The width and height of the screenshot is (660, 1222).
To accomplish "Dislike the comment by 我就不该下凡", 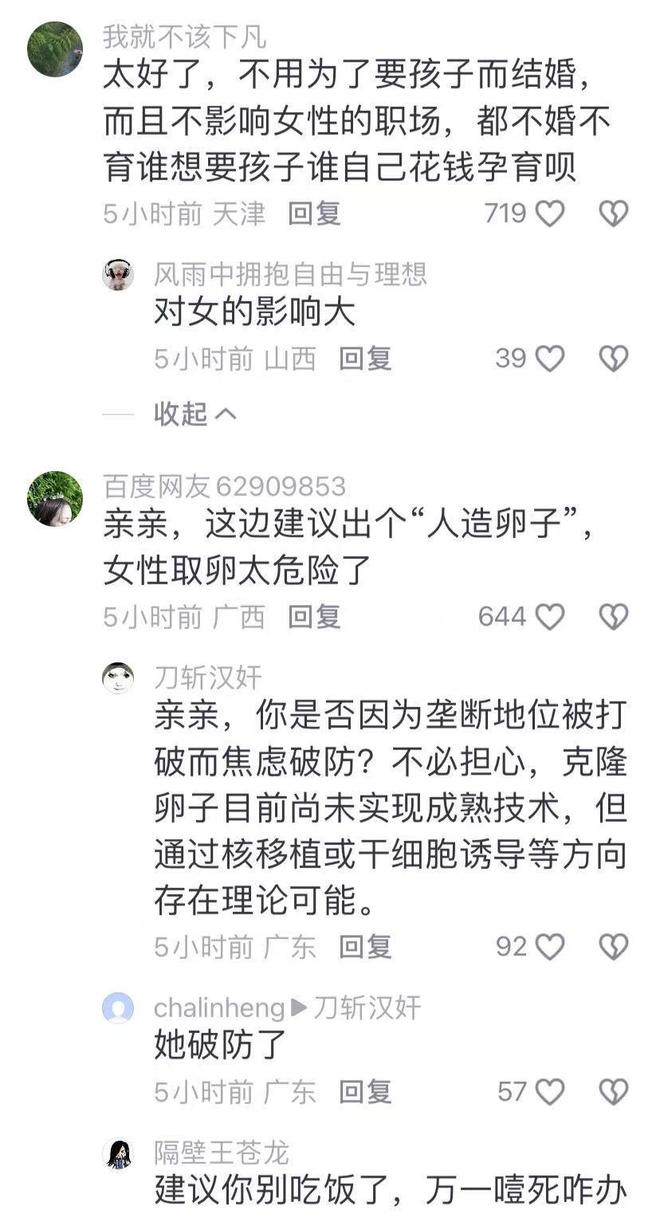I will [x=613, y=213].
